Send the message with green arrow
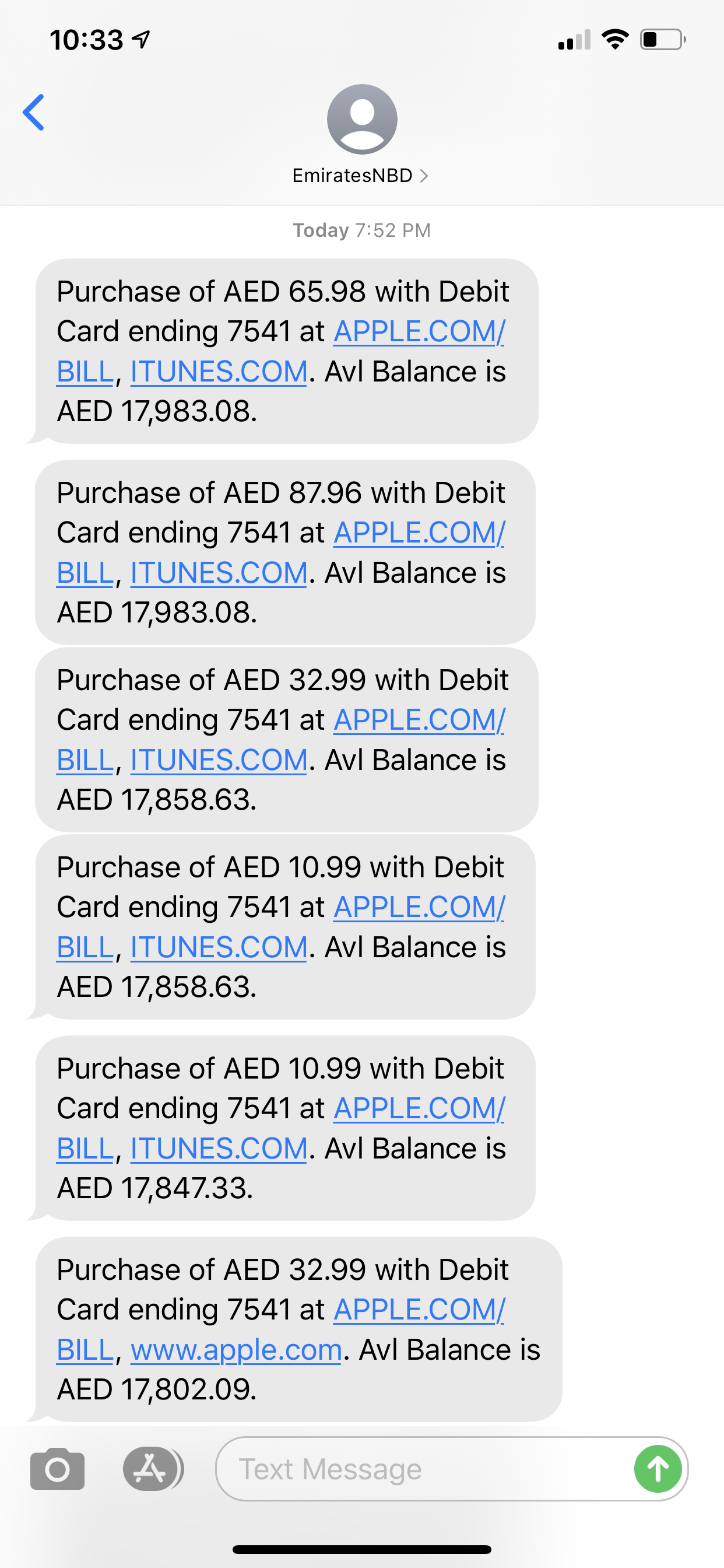Image resolution: width=724 pixels, height=1568 pixels. click(658, 1469)
